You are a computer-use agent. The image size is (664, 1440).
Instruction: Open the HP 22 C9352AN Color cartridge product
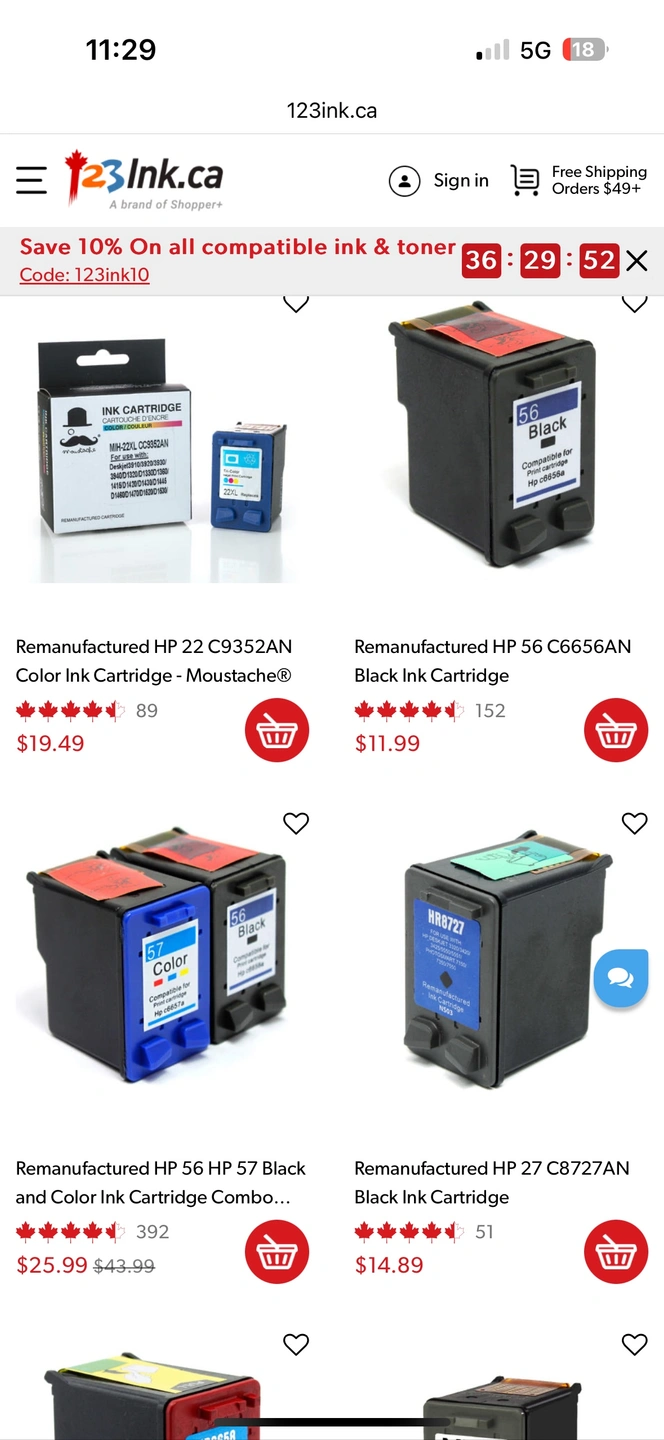tap(154, 661)
